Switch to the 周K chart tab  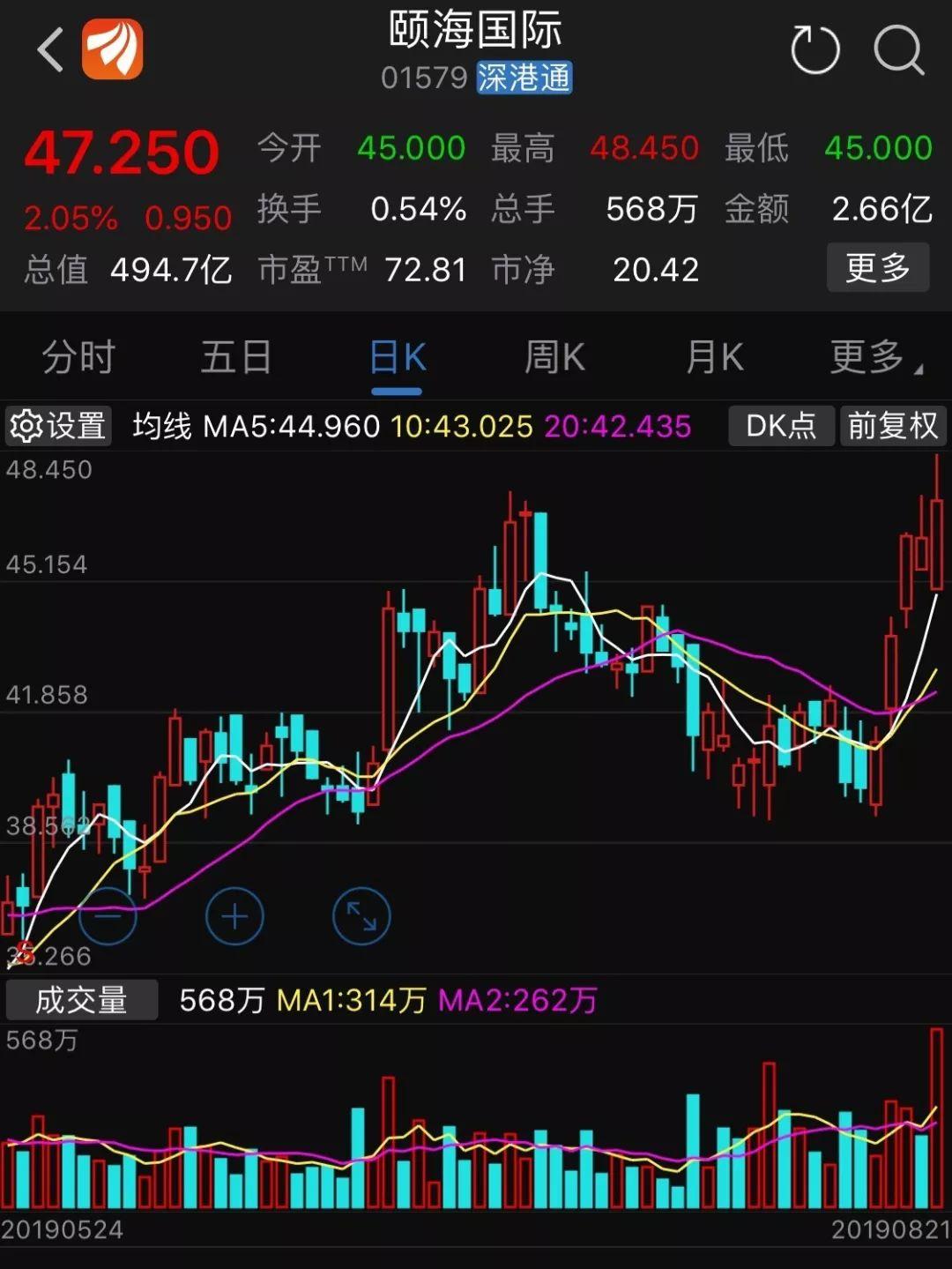click(554, 358)
